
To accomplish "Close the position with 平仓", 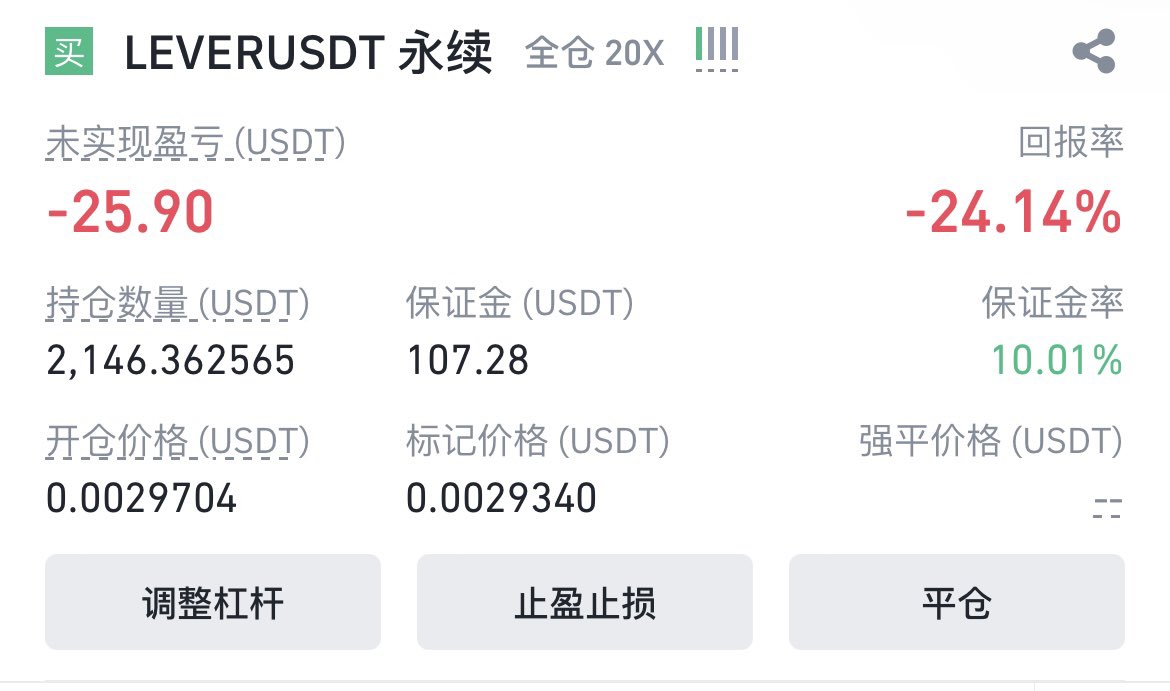I will pyautogui.click(x=956, y=603).
